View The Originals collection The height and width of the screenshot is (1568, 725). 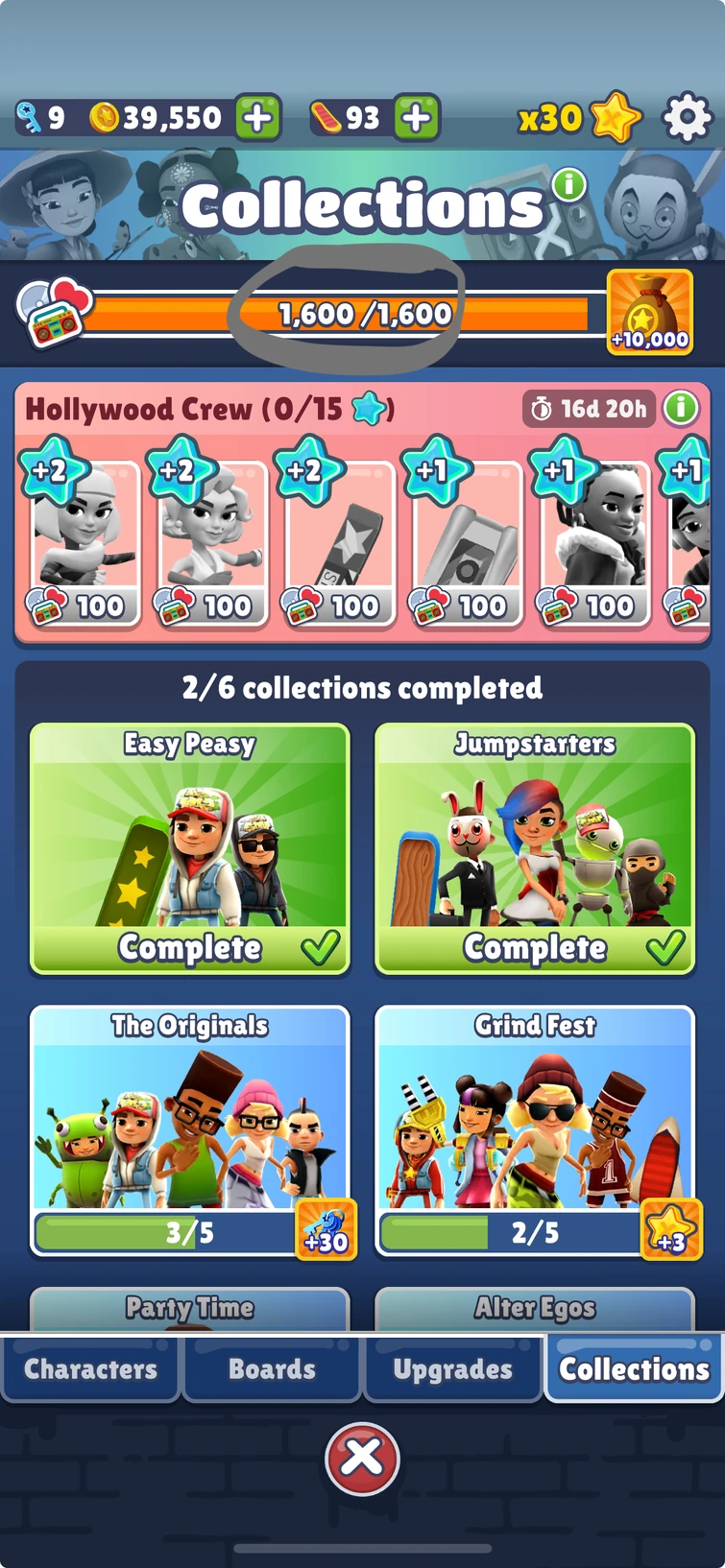(189, 1131)
